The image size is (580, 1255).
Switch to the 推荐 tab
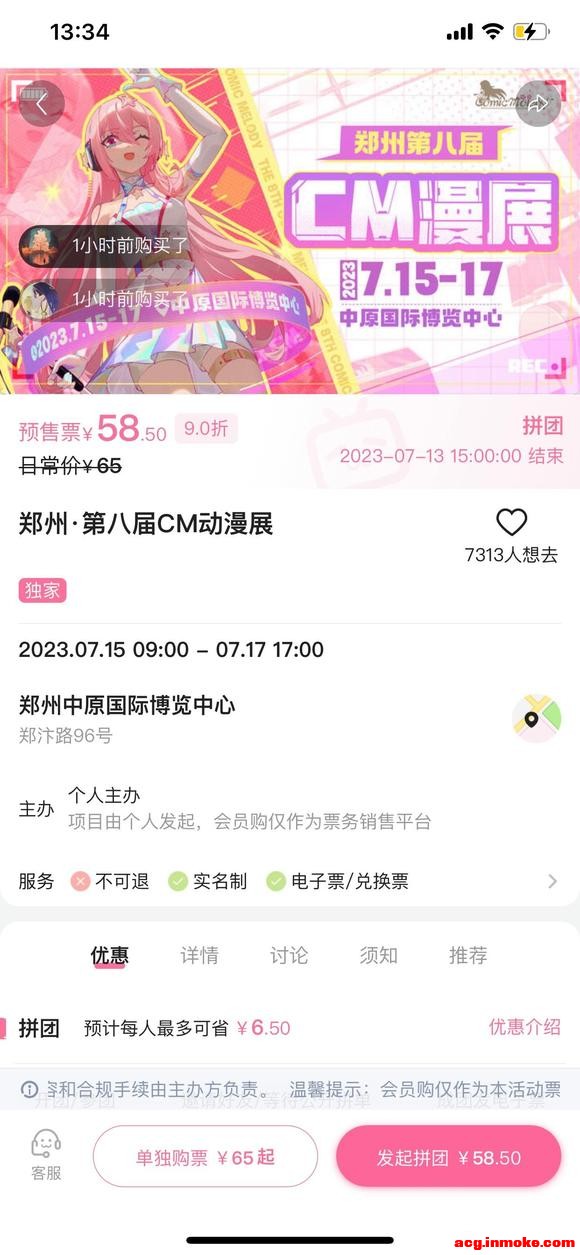[468, 955]
